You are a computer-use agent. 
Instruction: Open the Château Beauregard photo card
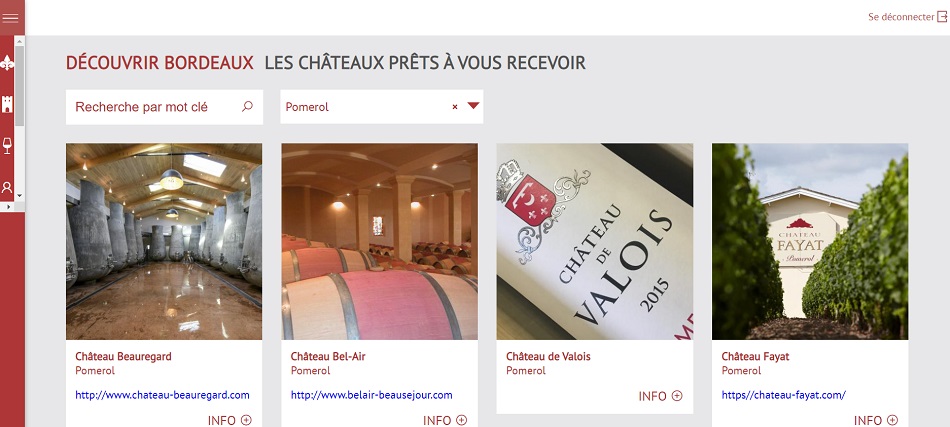[x=164, y=241]
